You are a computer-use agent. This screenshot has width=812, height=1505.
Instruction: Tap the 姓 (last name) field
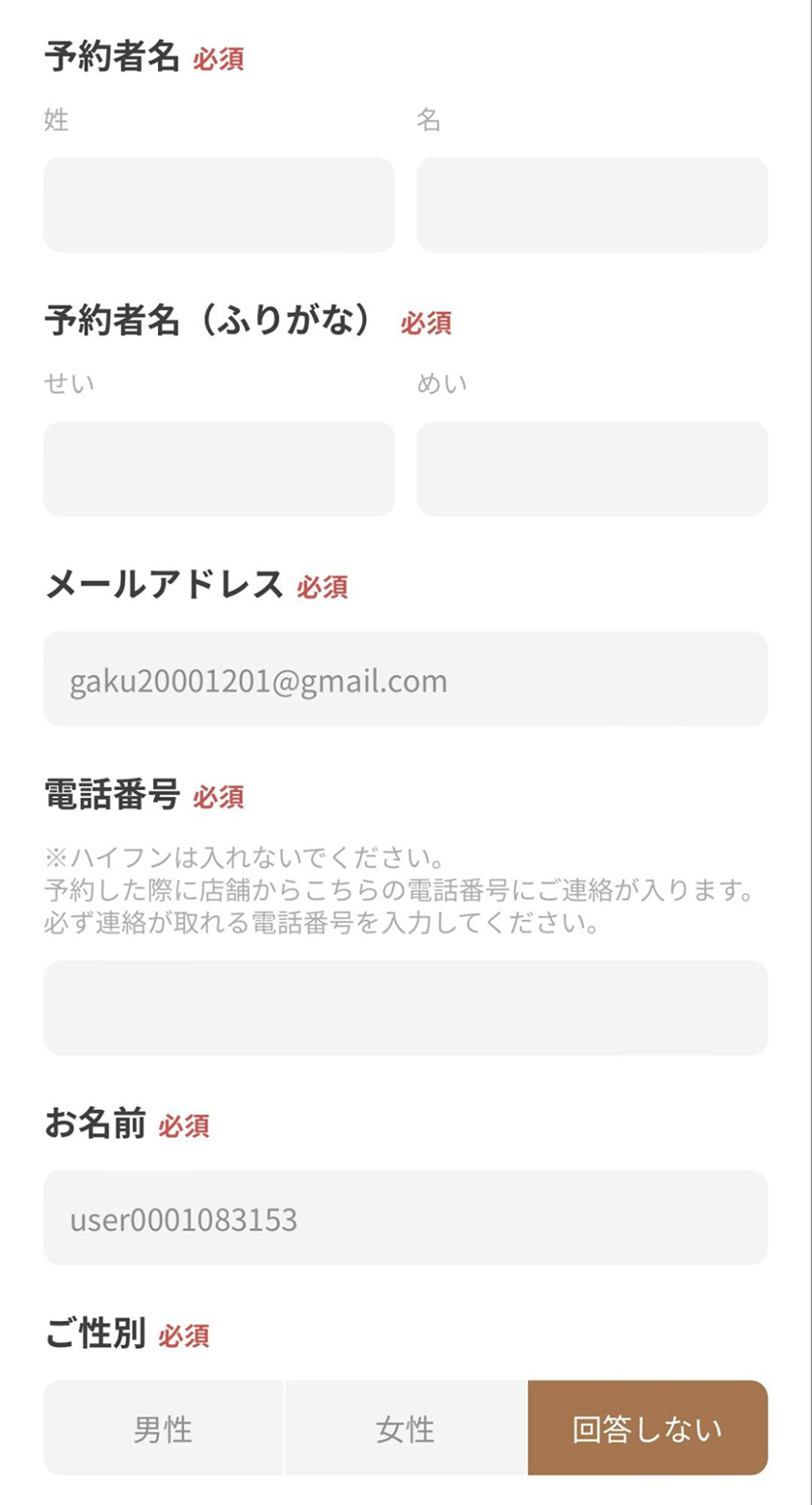click(x=219, y=204)
